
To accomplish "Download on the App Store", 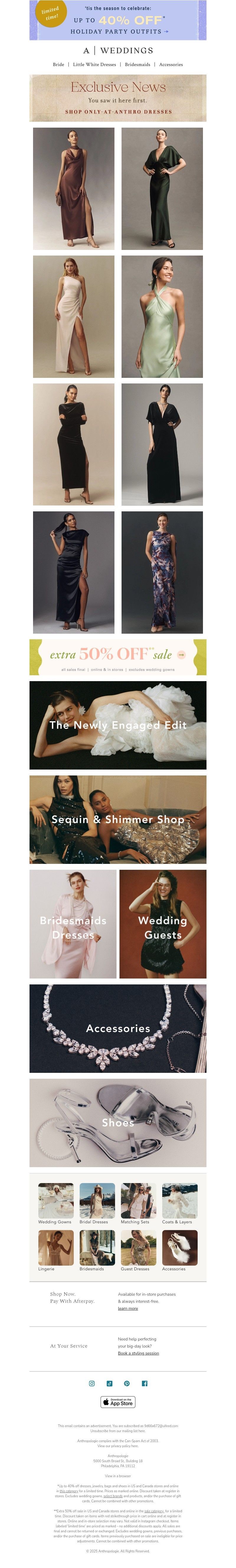I will click(x=118, y=1402).
